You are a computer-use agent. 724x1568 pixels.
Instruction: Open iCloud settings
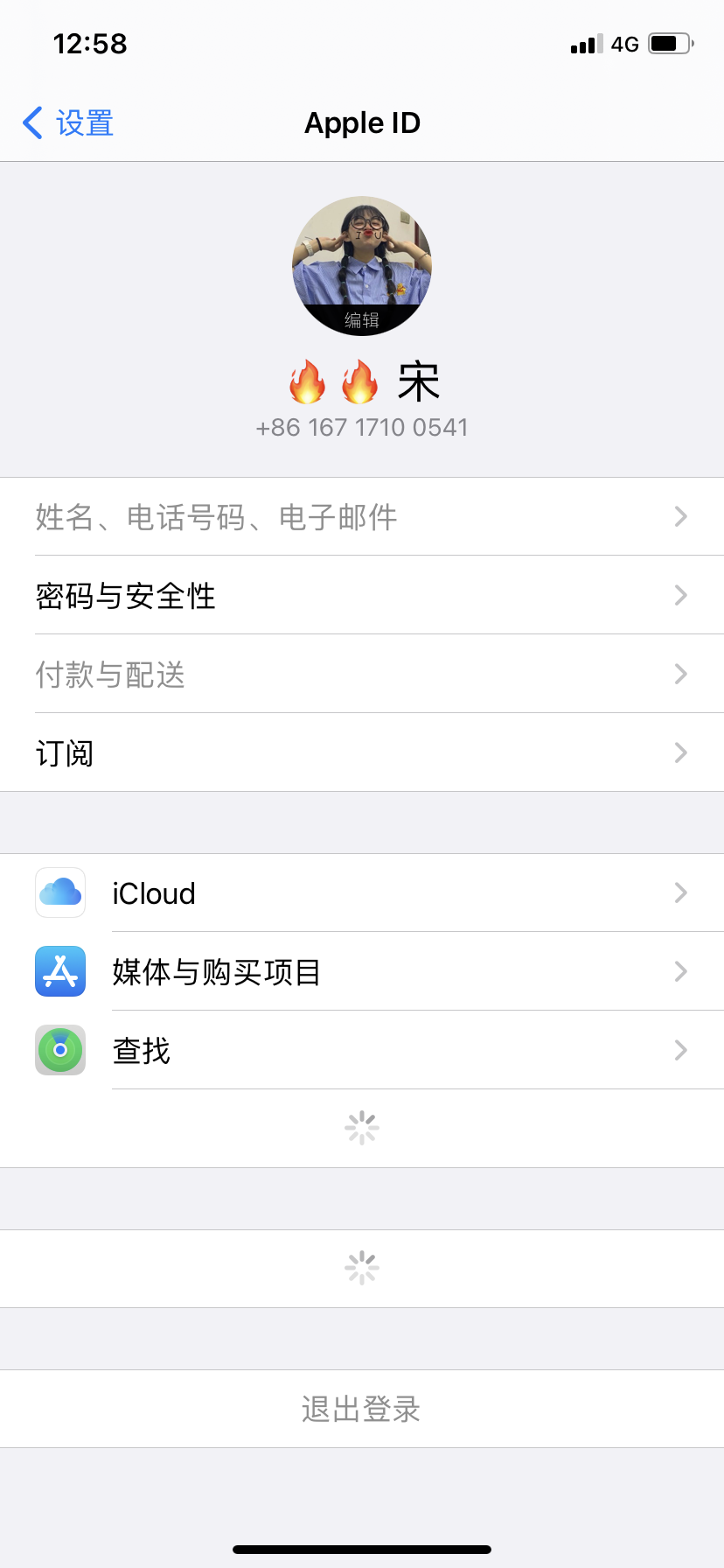362,893
